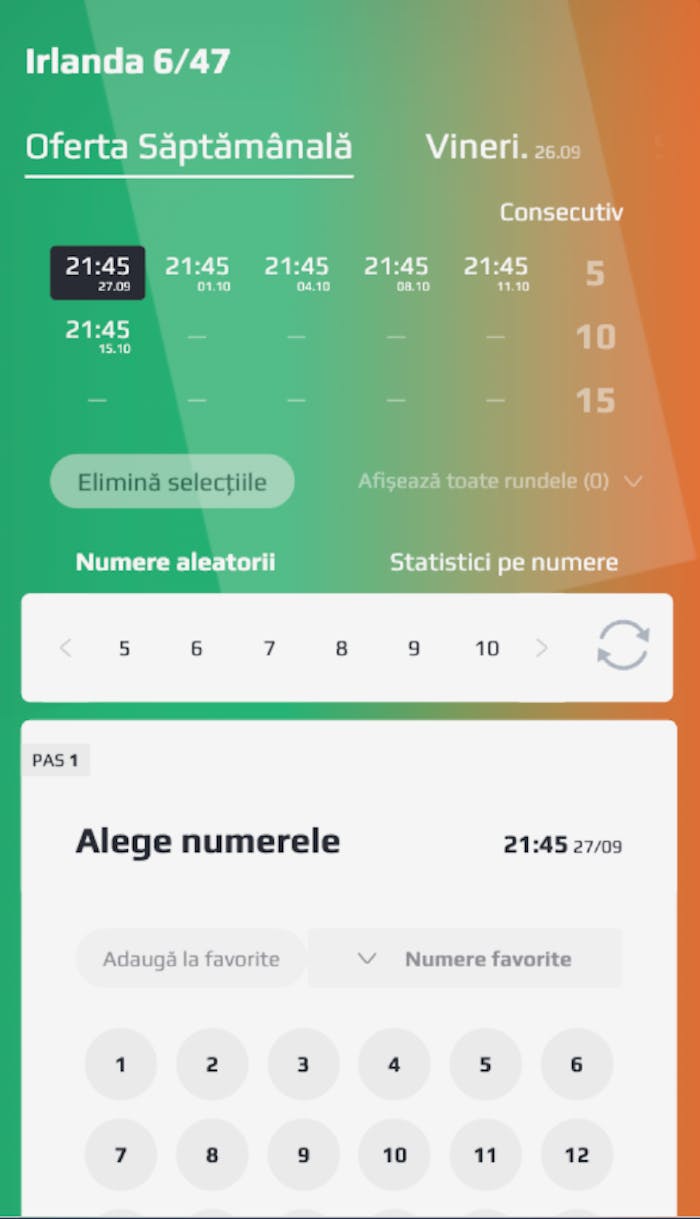The height and width of the screenshot is (1219, 700).
Task: Open the Oferta Săptămânală tab
Action: pyautogui.click(x=188, y=147)
